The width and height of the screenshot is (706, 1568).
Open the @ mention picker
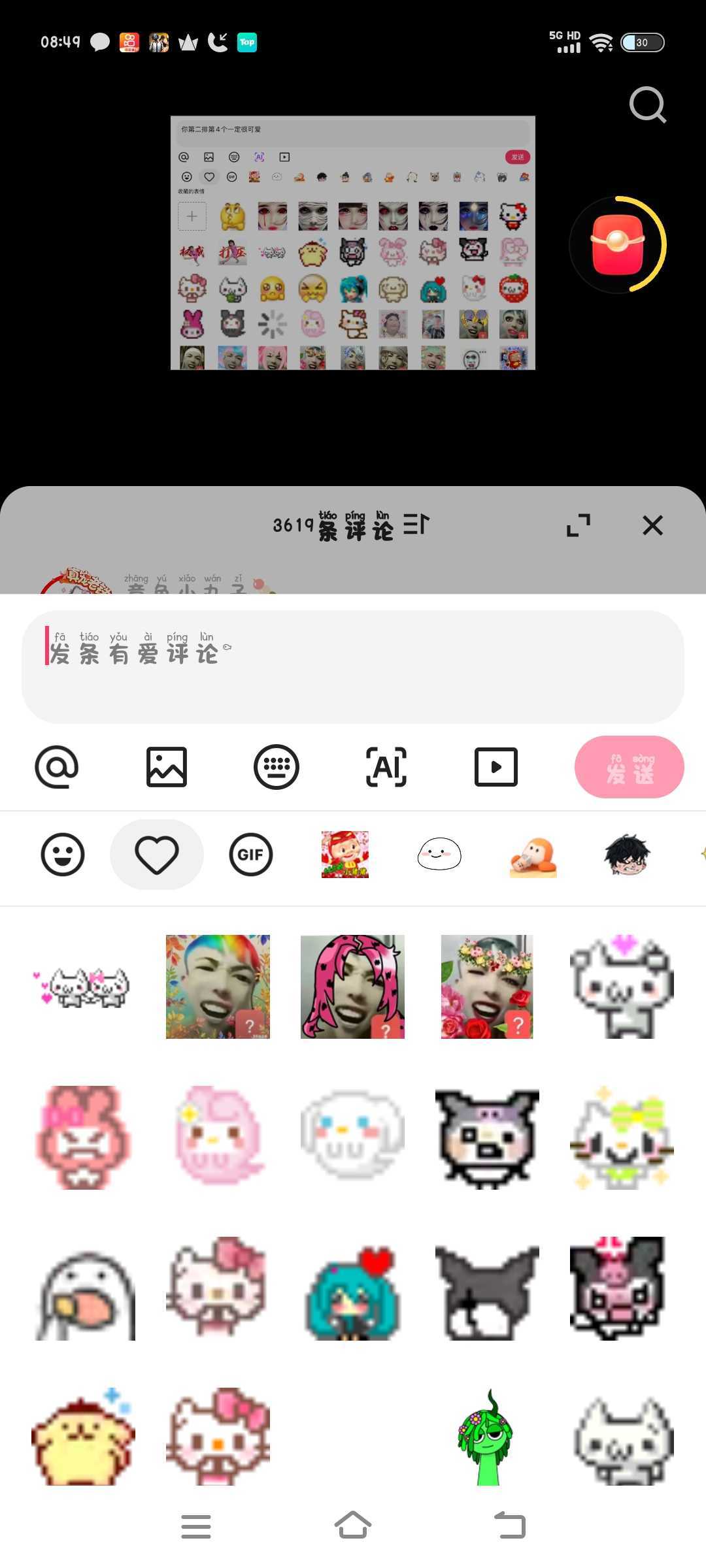(56, 766)
